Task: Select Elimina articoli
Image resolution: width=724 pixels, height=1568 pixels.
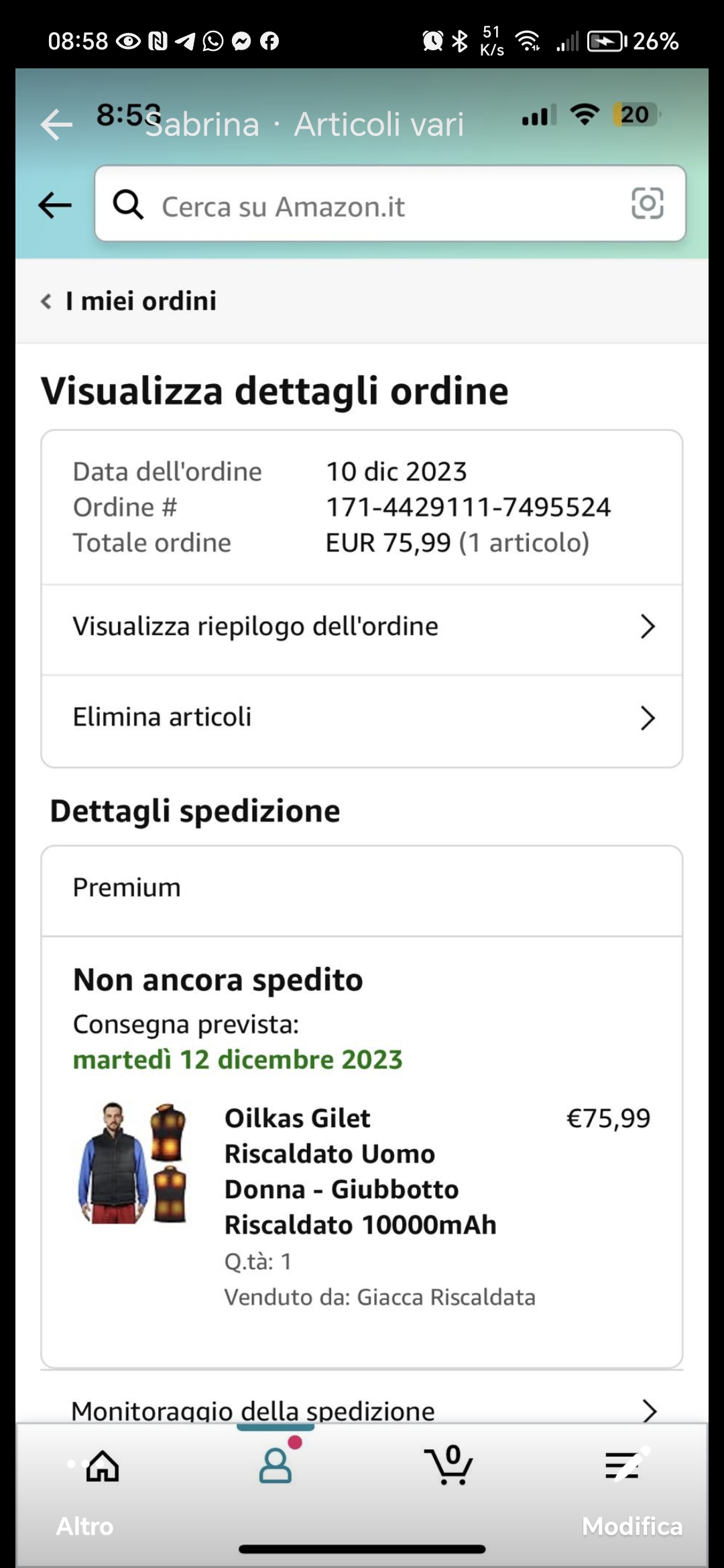Action: coord(362,718)
